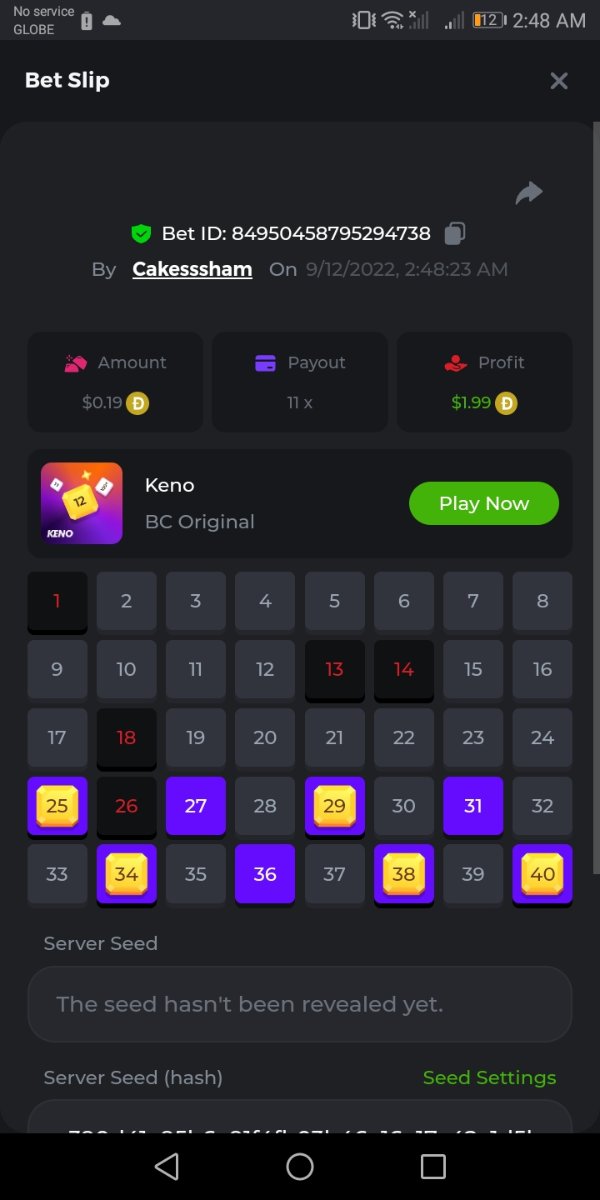Share this bet slip
This screenshot has height=1200, width=600.
pos(529,193)
